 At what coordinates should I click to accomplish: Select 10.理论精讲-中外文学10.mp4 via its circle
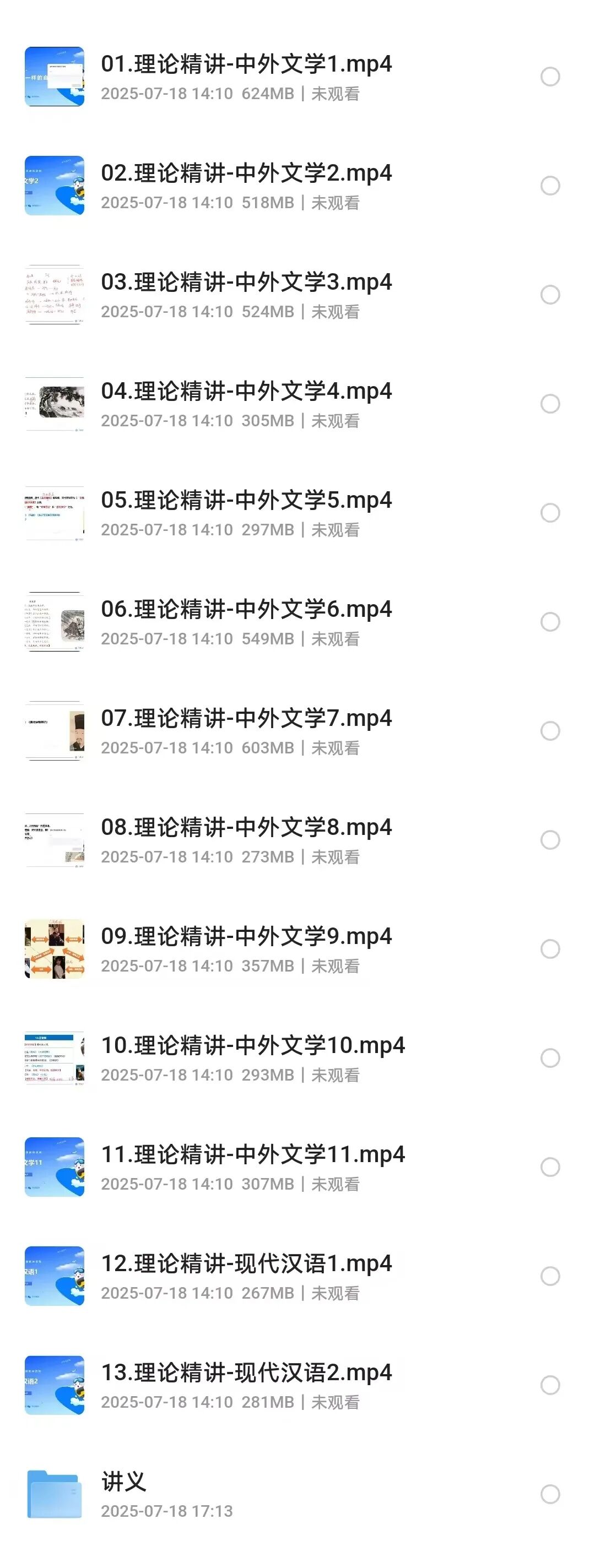550,1058
